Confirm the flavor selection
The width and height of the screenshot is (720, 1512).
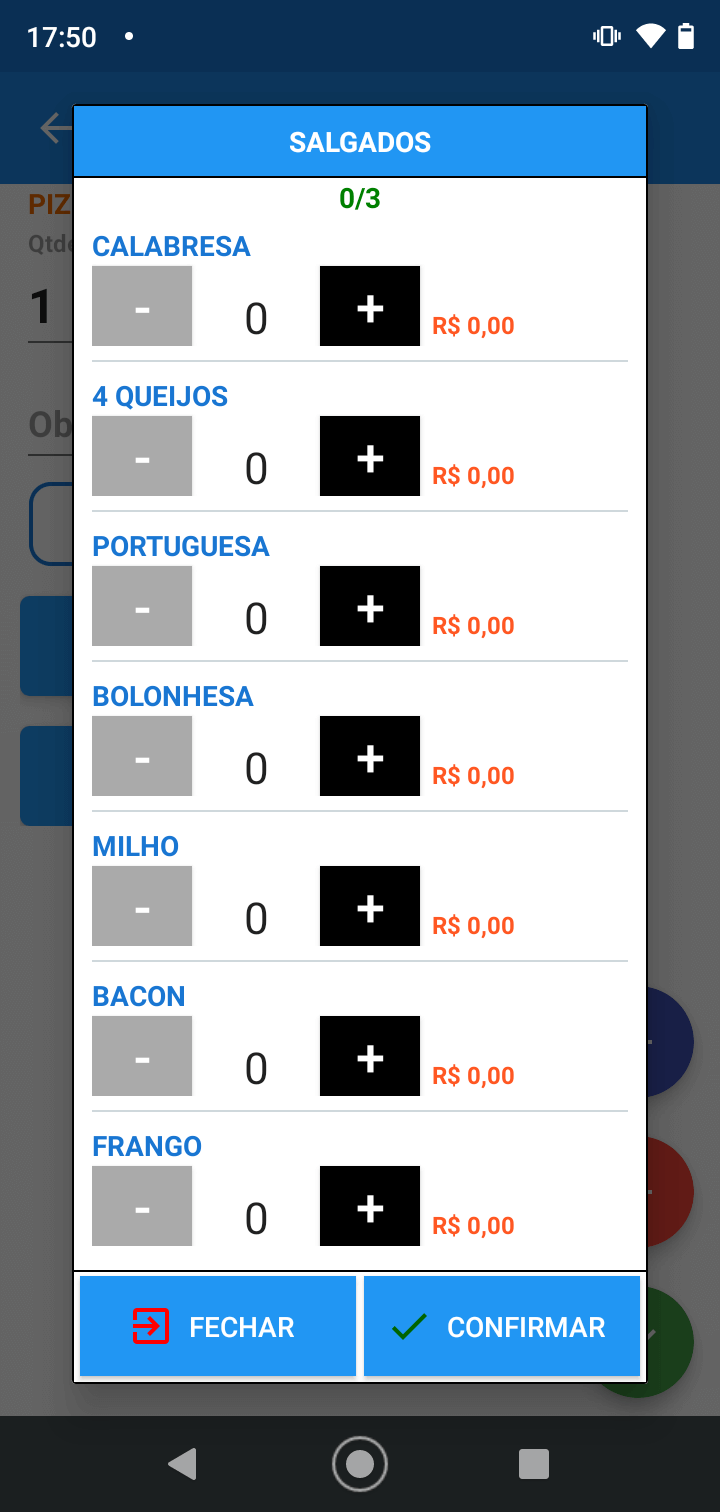pyautogui.click(x=502, y=1326)
